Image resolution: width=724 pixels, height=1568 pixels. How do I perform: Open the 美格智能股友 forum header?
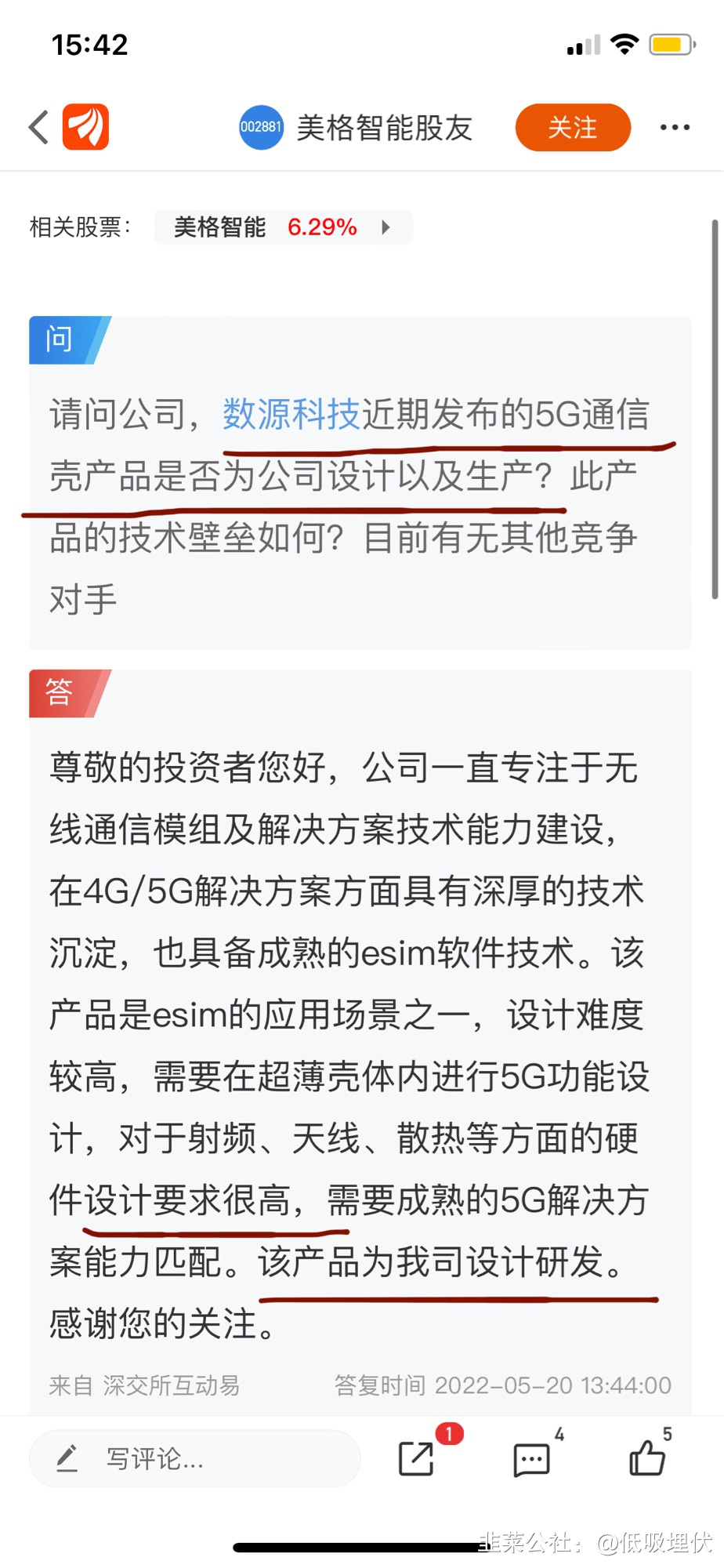(x=357, y=127)
